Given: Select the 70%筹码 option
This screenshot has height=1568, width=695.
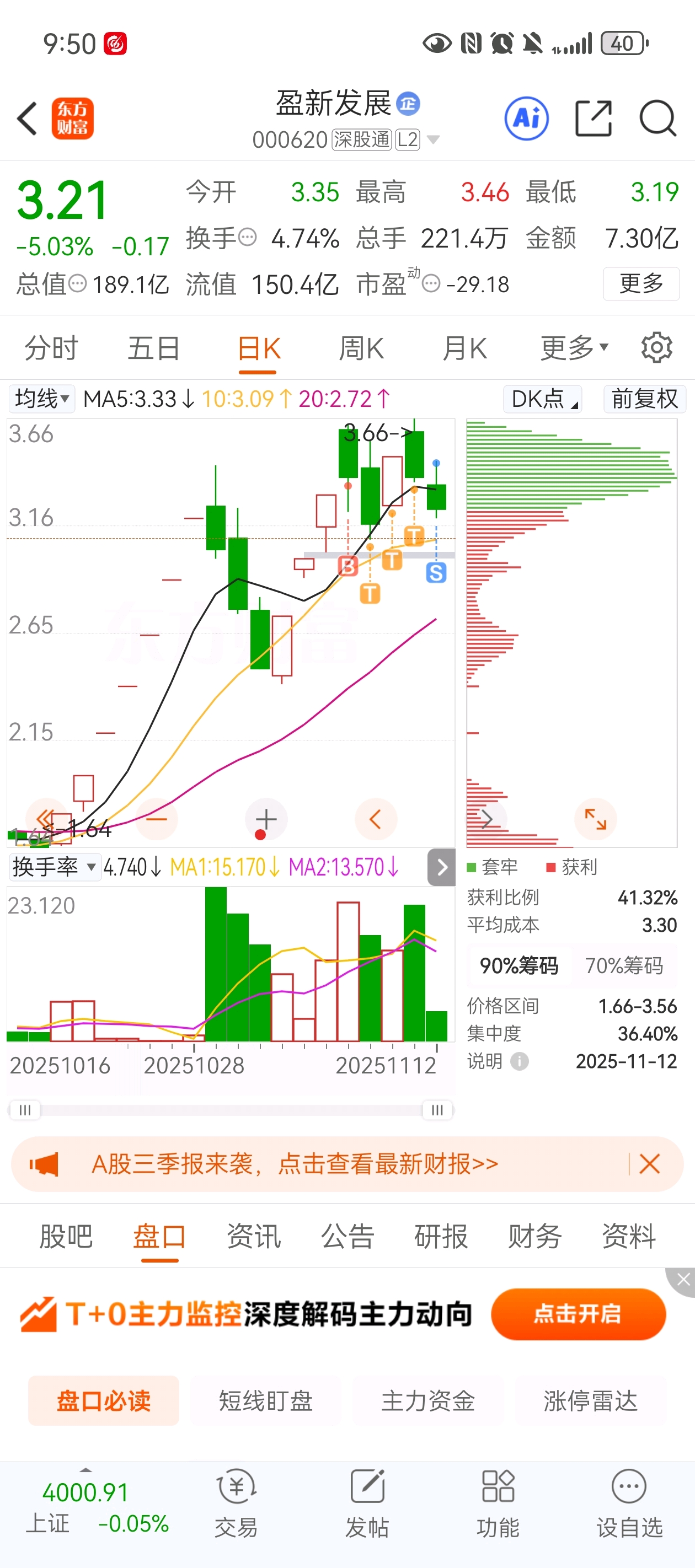Looking at the screenshot, I should [624, 966].
